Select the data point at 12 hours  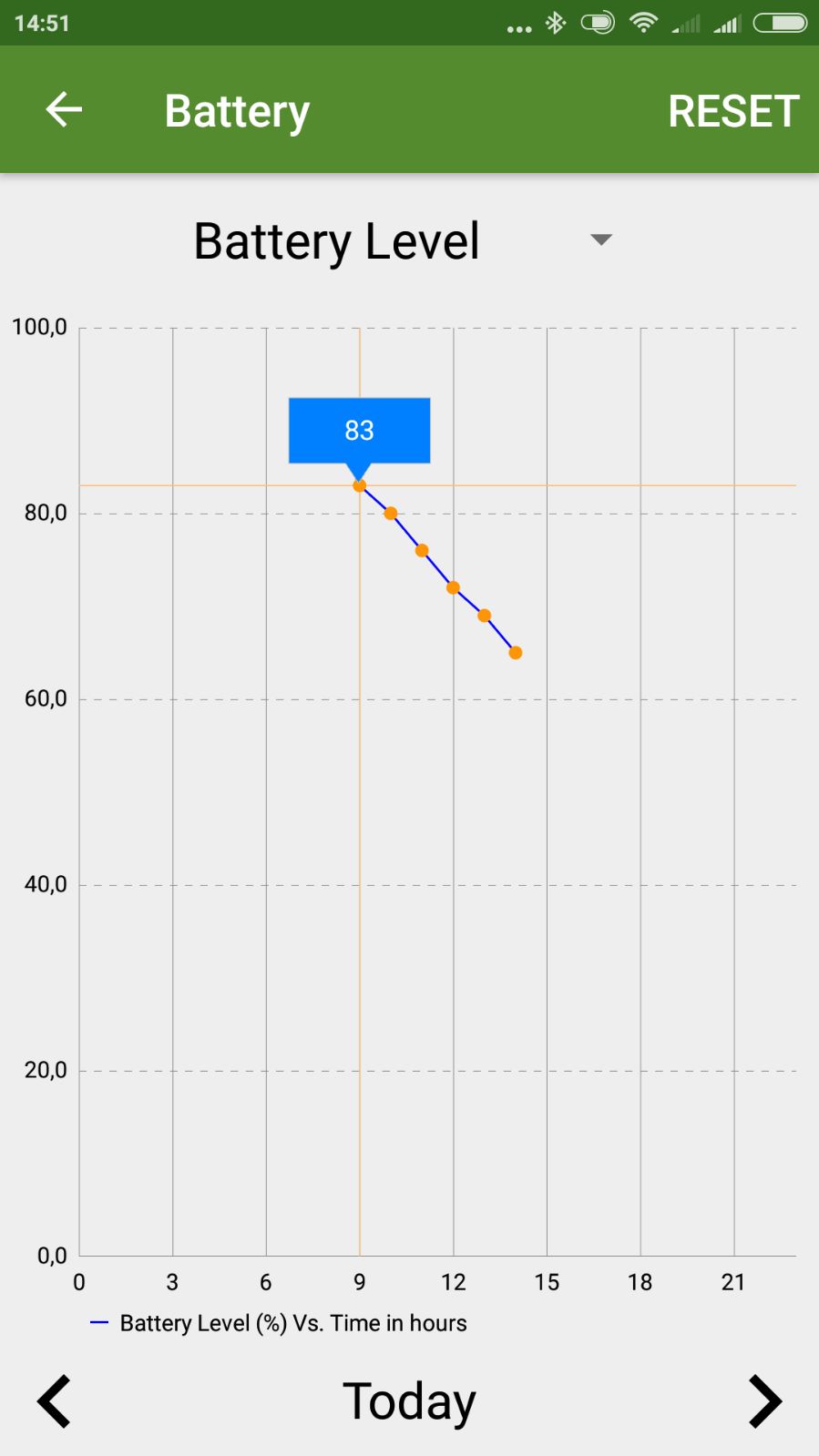(x=453, y=588)
